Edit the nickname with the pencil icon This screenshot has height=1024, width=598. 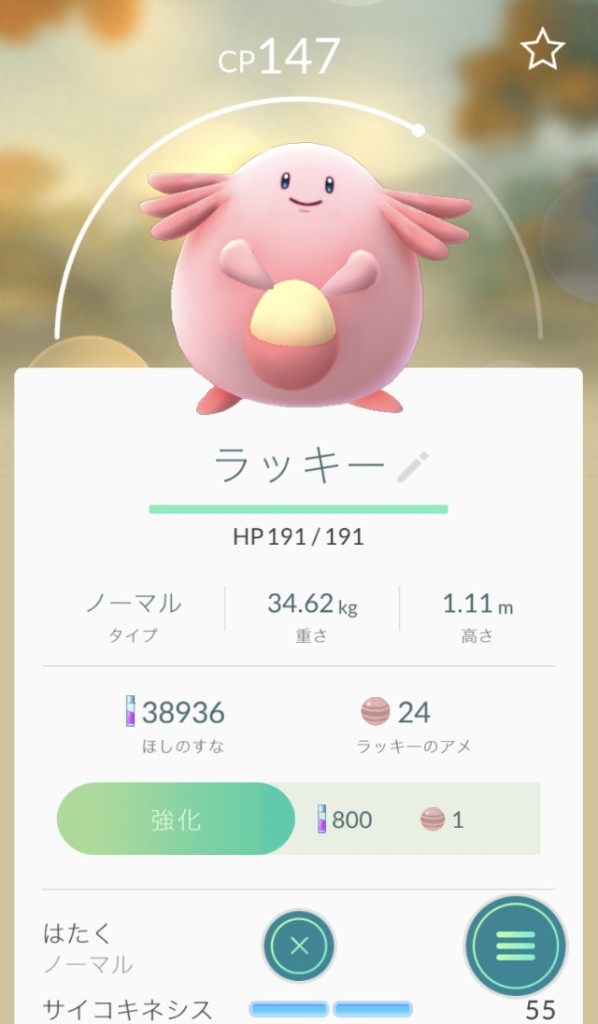point(413,467)
